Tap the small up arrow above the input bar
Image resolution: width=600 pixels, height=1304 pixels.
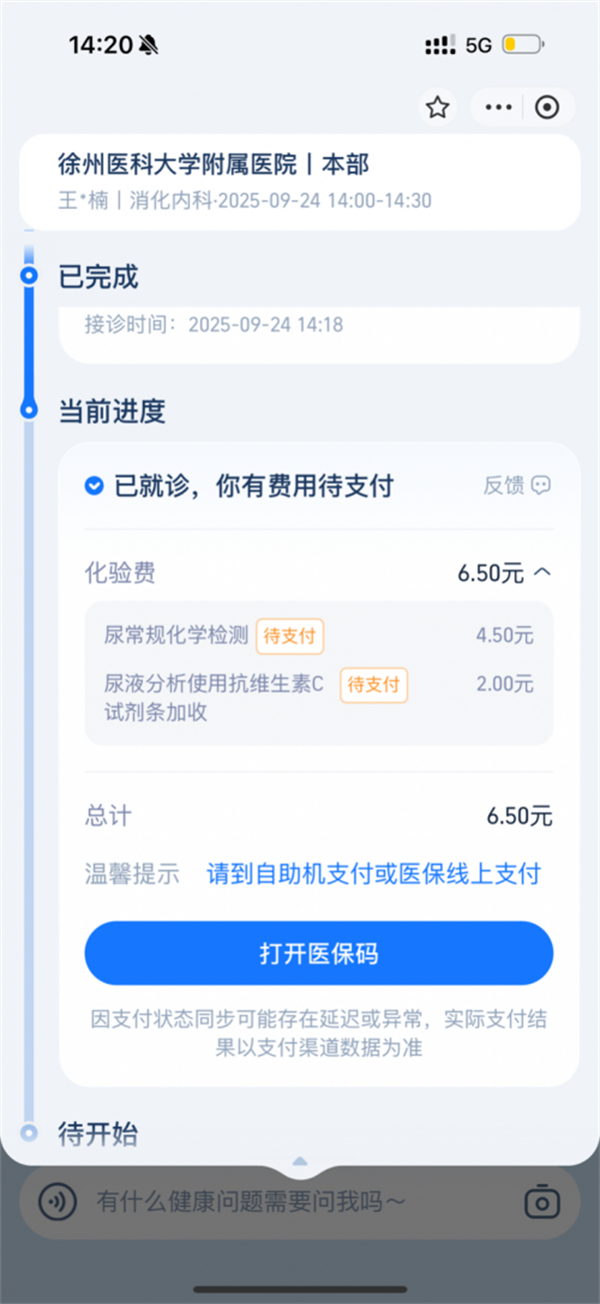click(299, 1162)
